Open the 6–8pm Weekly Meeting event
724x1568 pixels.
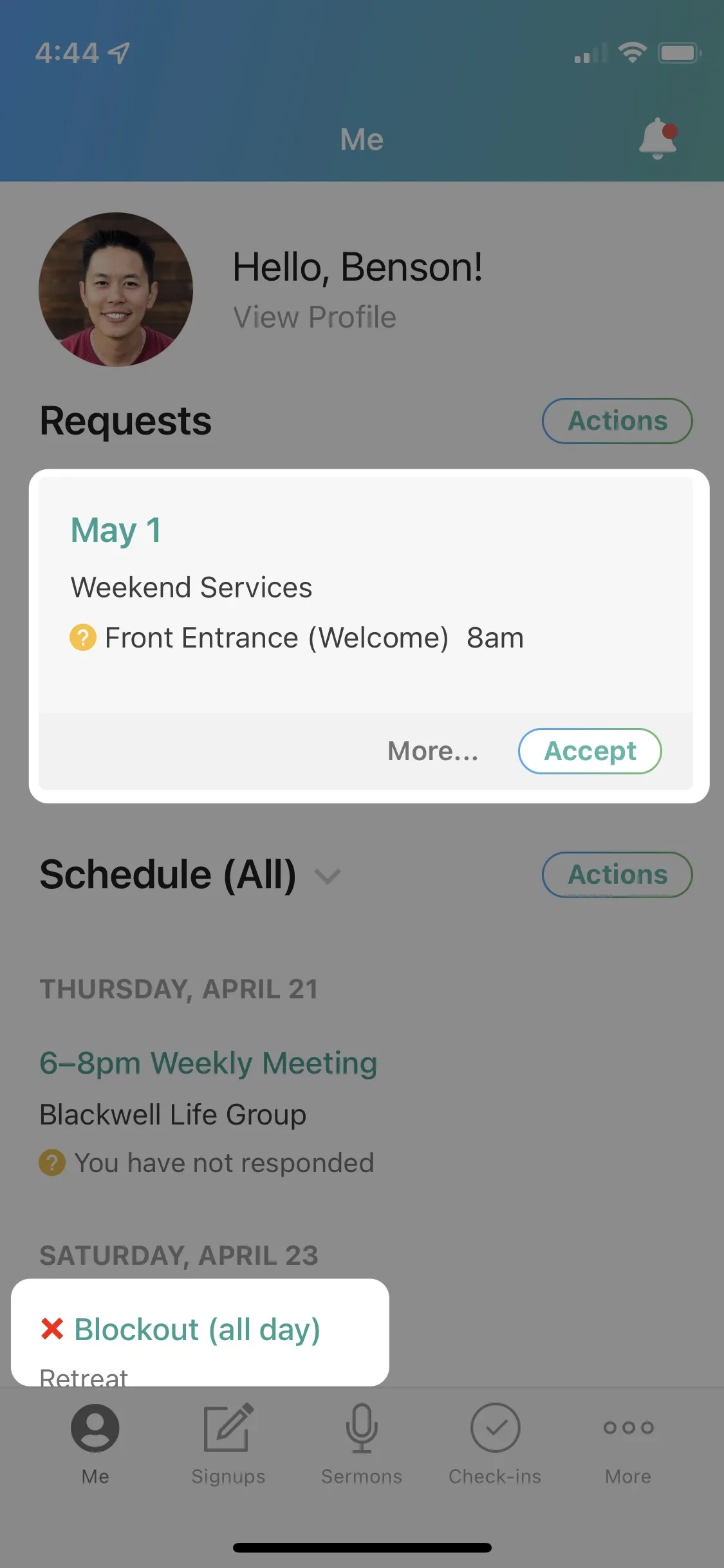(208, 1063)
